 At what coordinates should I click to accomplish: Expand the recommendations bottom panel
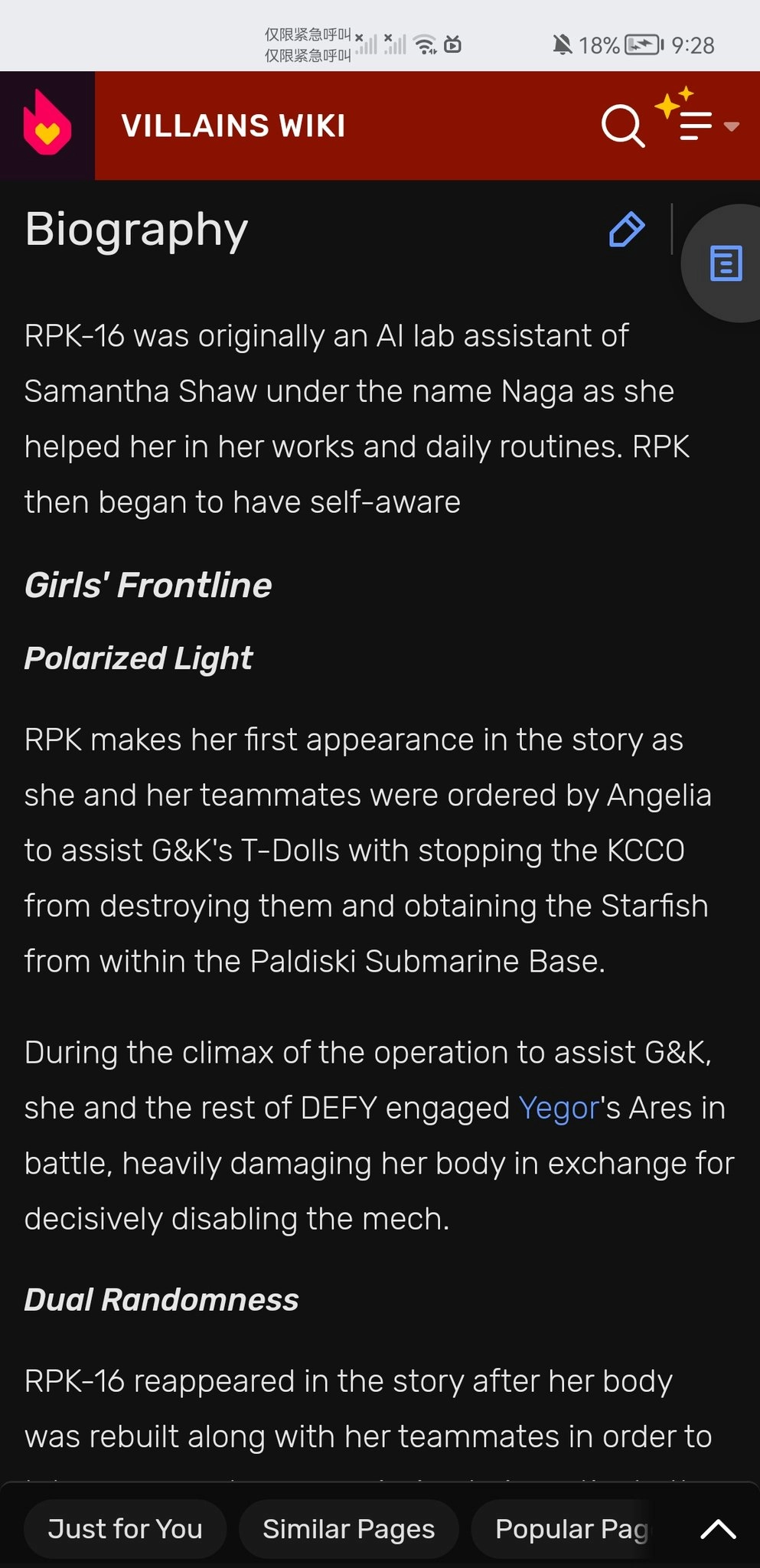click(x=718, y=1529)
